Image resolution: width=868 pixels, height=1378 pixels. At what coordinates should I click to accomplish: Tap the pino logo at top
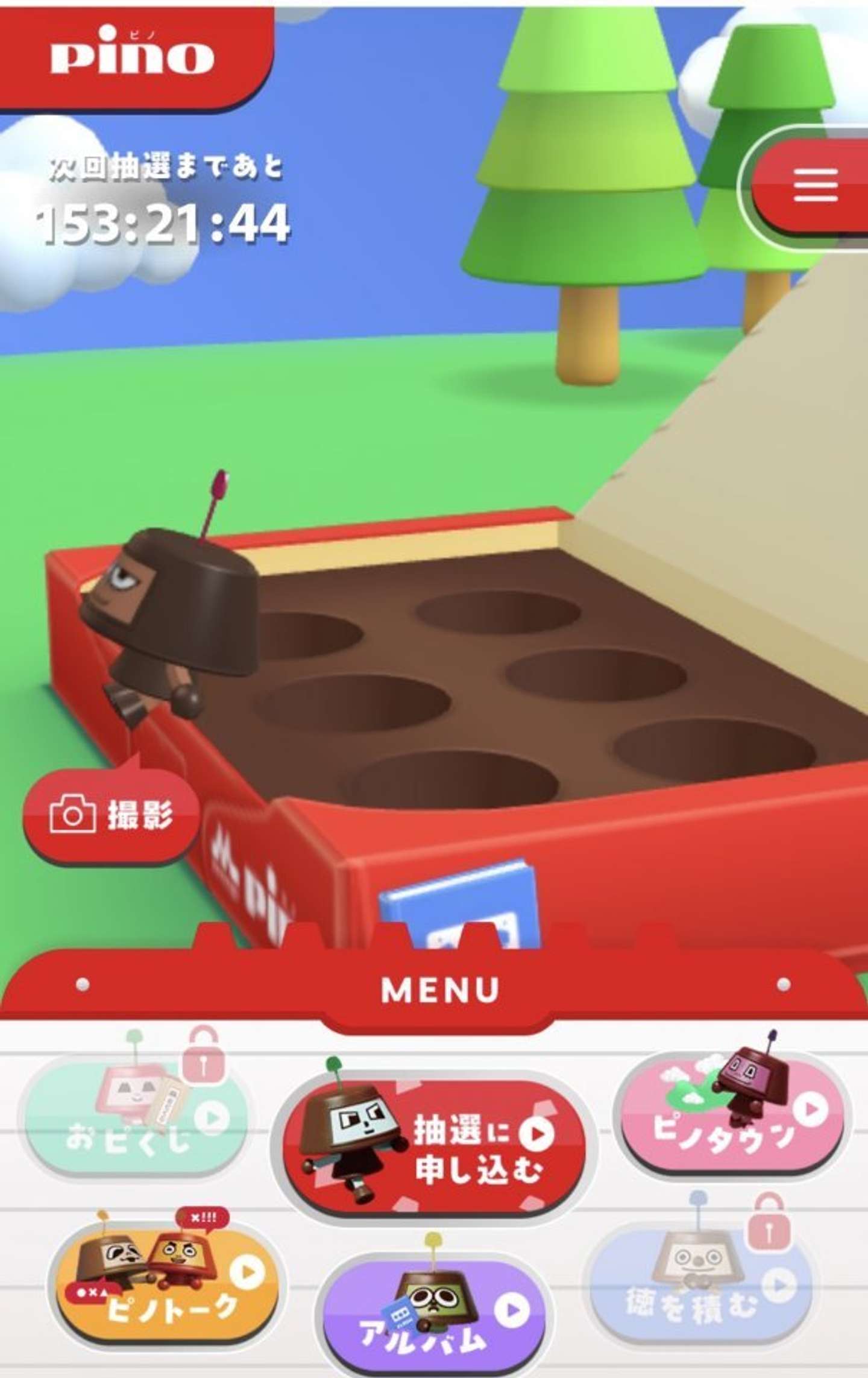pyautogui.click(x=133, y=55)
